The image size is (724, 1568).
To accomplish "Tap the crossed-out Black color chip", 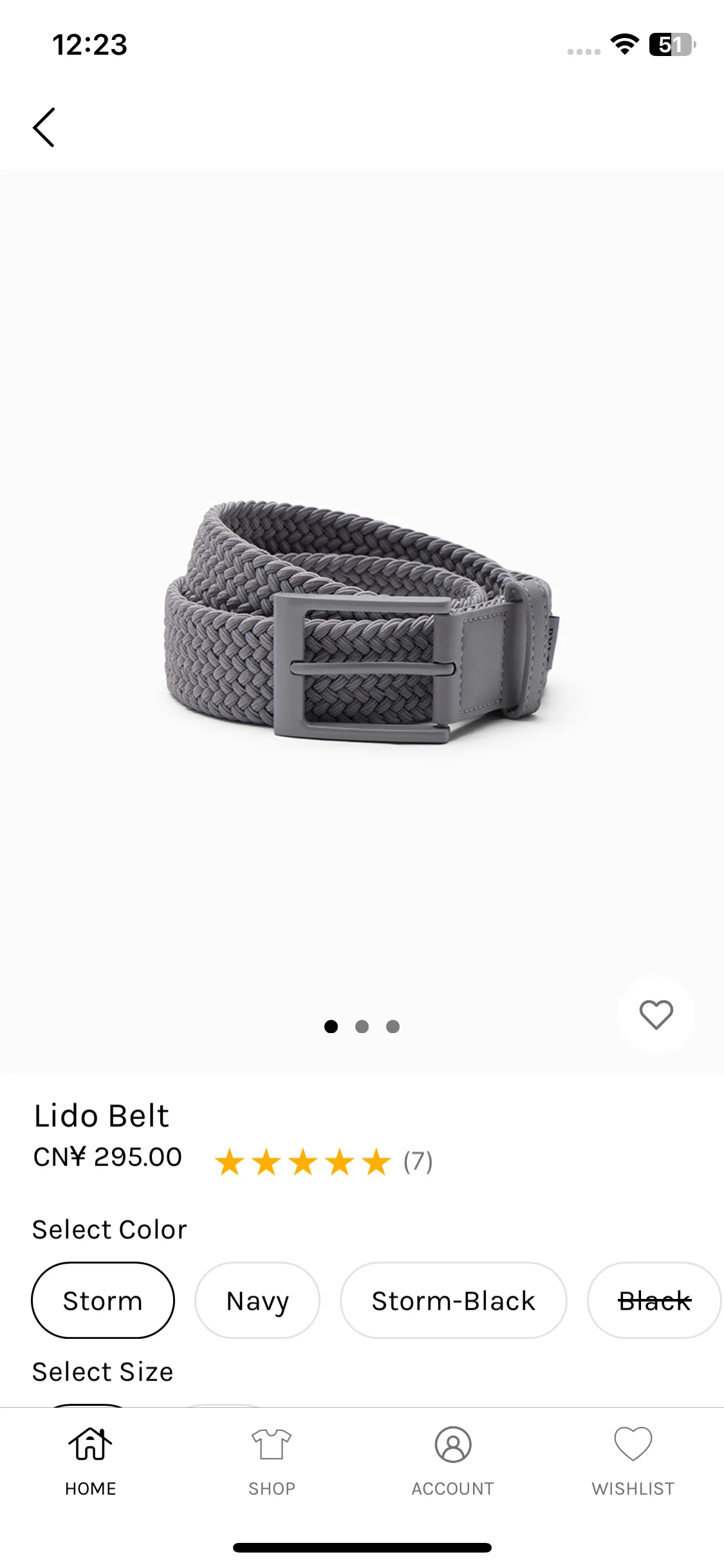I will coord(654,1300).
